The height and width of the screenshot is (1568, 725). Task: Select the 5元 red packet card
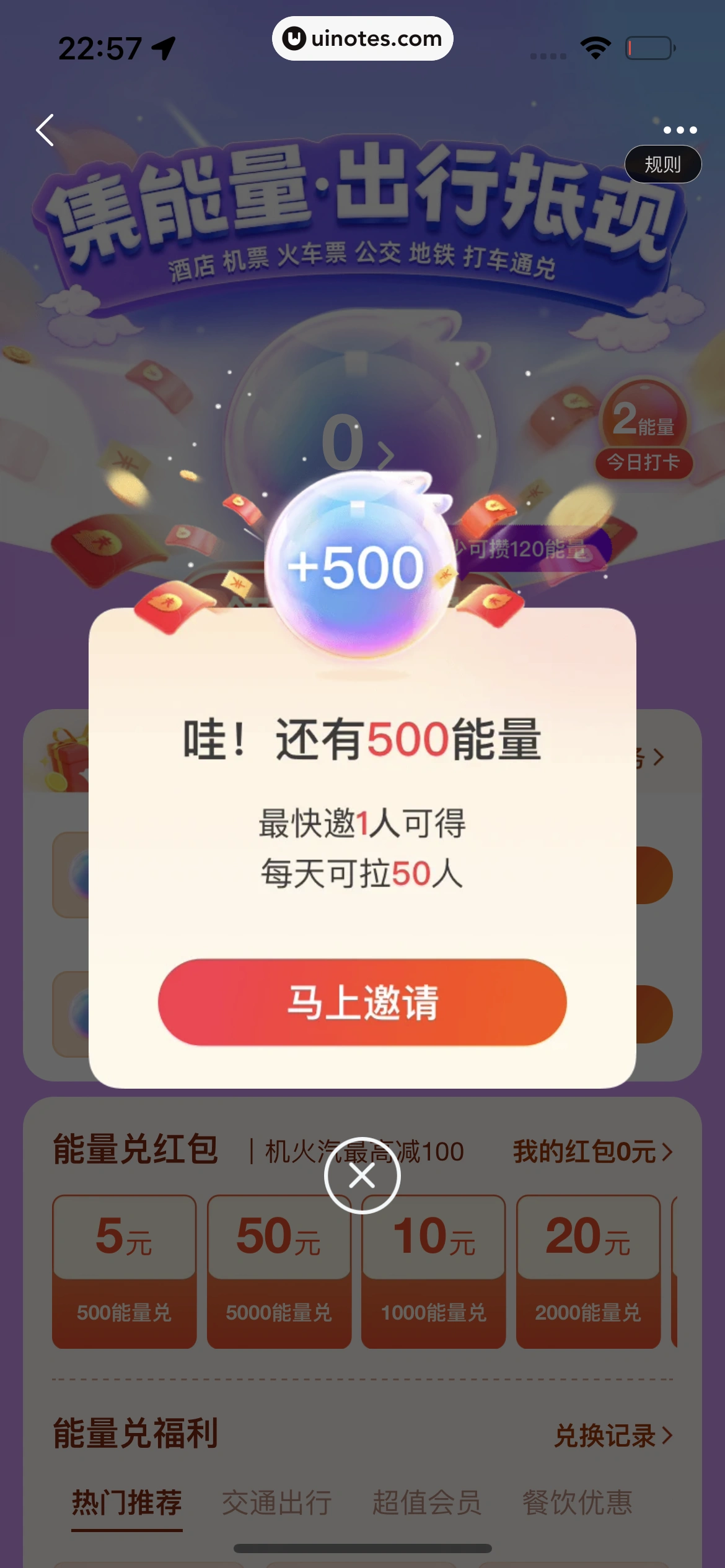tap(124, 1271)
